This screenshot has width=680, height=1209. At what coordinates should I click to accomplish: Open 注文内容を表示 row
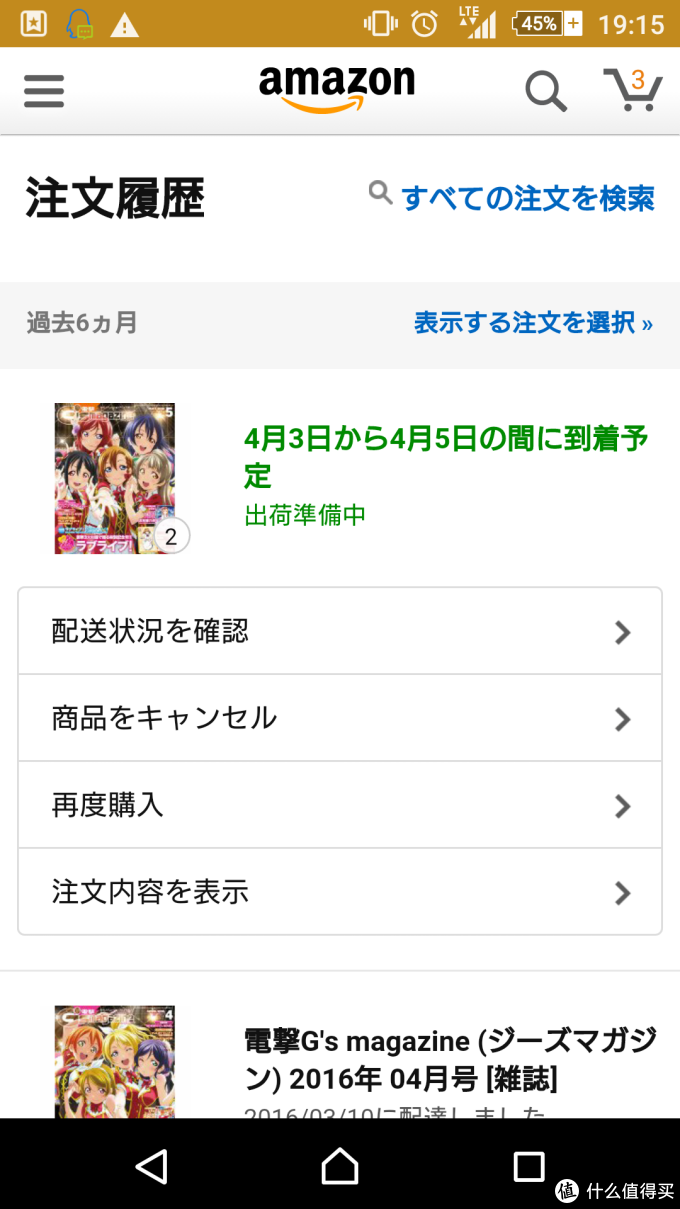340,892
